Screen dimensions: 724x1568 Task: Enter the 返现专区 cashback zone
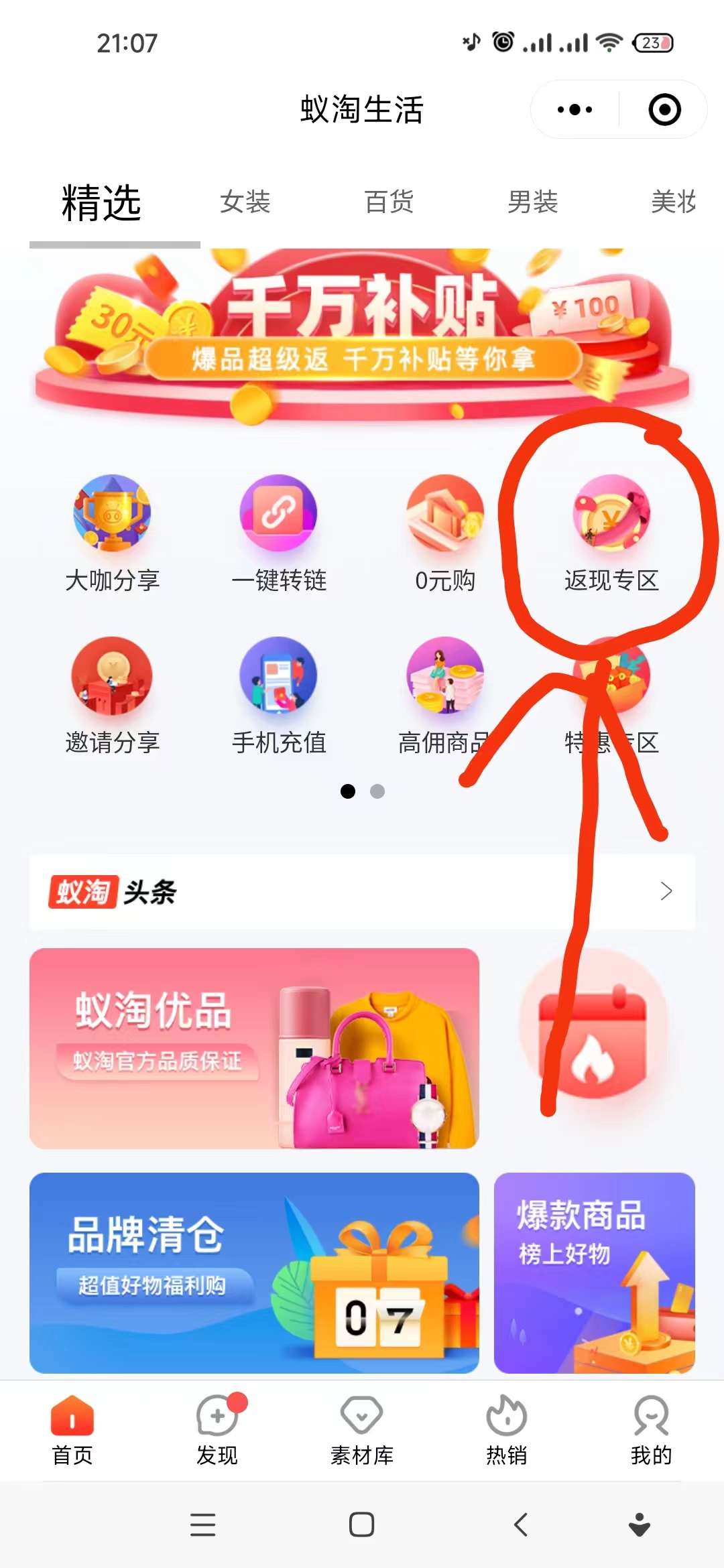coord(611,534)
